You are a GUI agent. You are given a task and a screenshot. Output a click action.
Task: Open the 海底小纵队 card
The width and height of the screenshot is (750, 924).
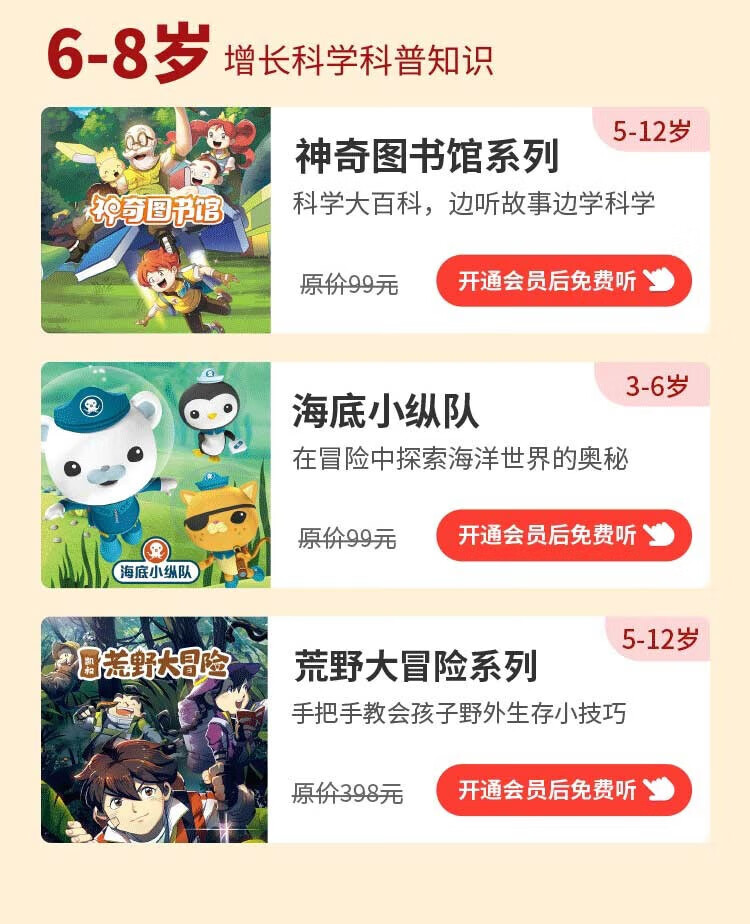coord(386,412)
